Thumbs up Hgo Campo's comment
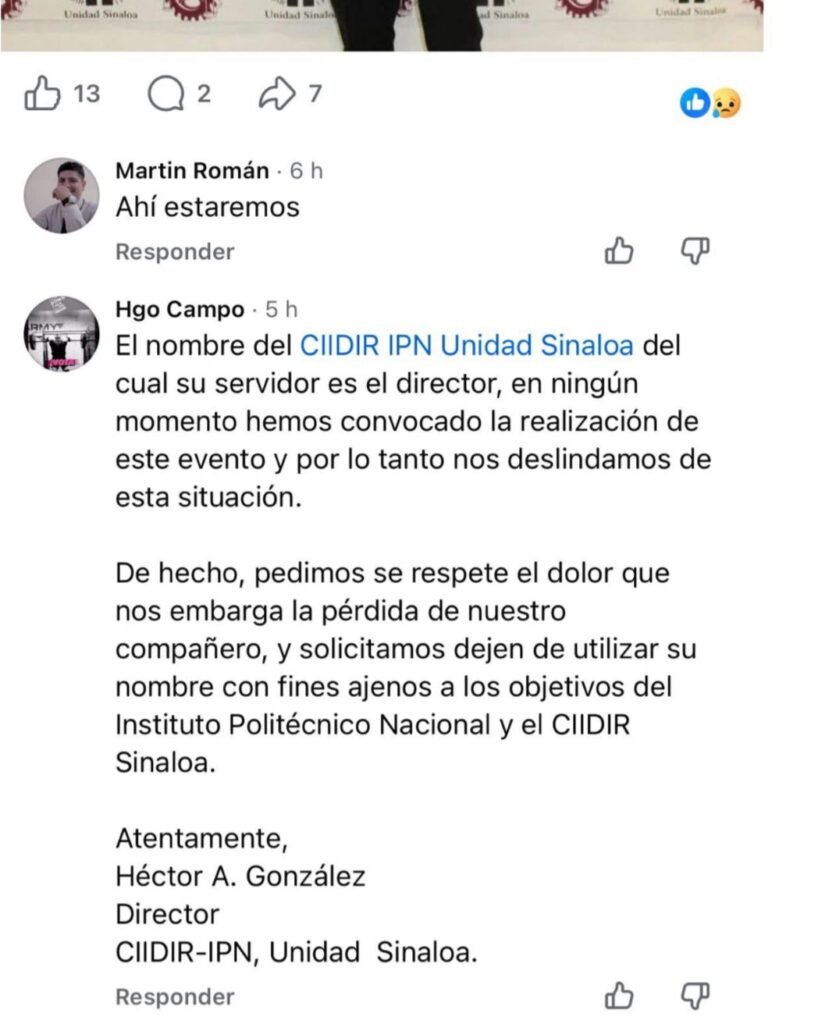The image size is (818, 1024). coord(619,996)
